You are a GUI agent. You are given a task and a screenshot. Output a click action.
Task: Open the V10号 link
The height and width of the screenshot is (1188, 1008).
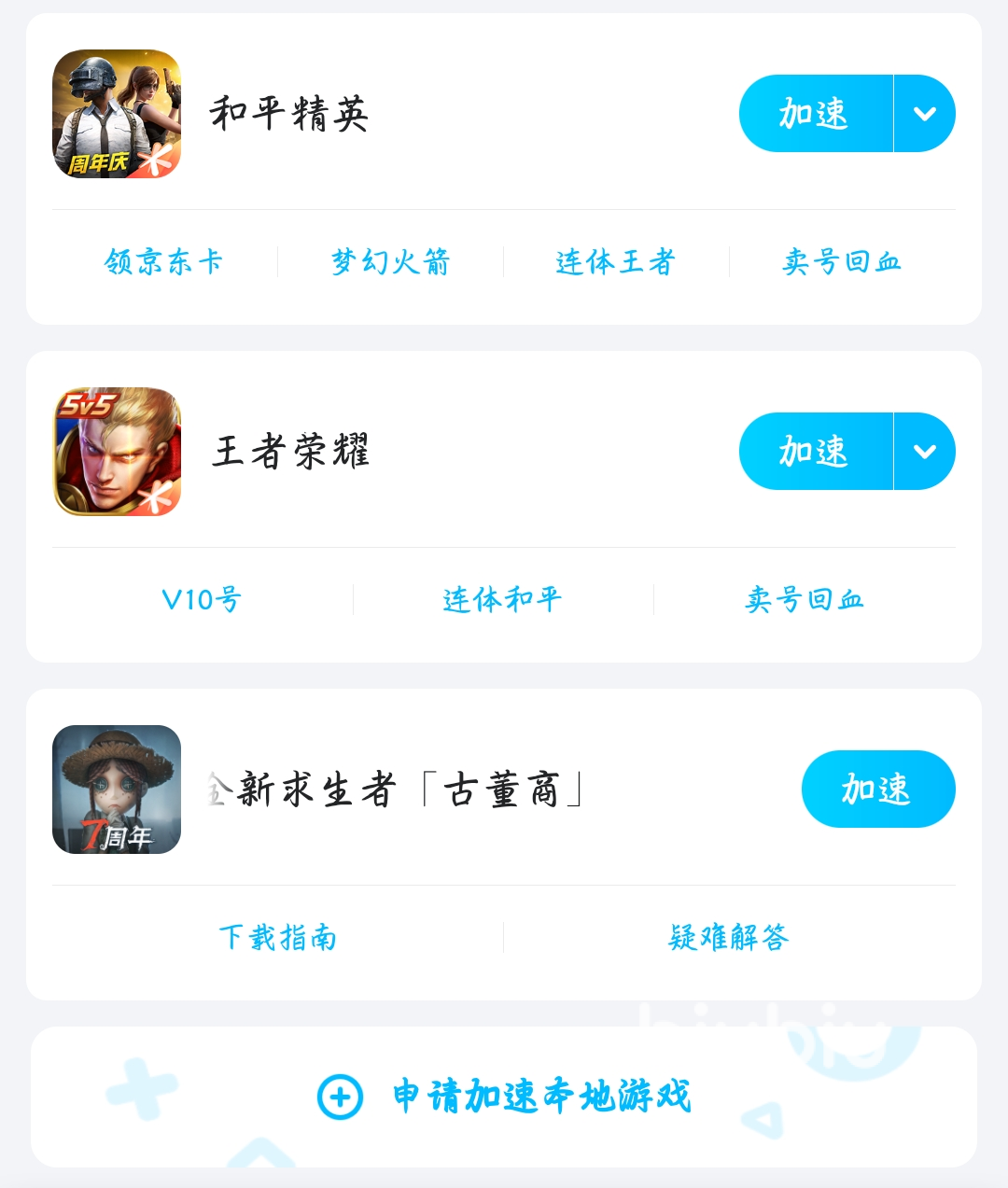pyautogui.click(x=202, y=600)
